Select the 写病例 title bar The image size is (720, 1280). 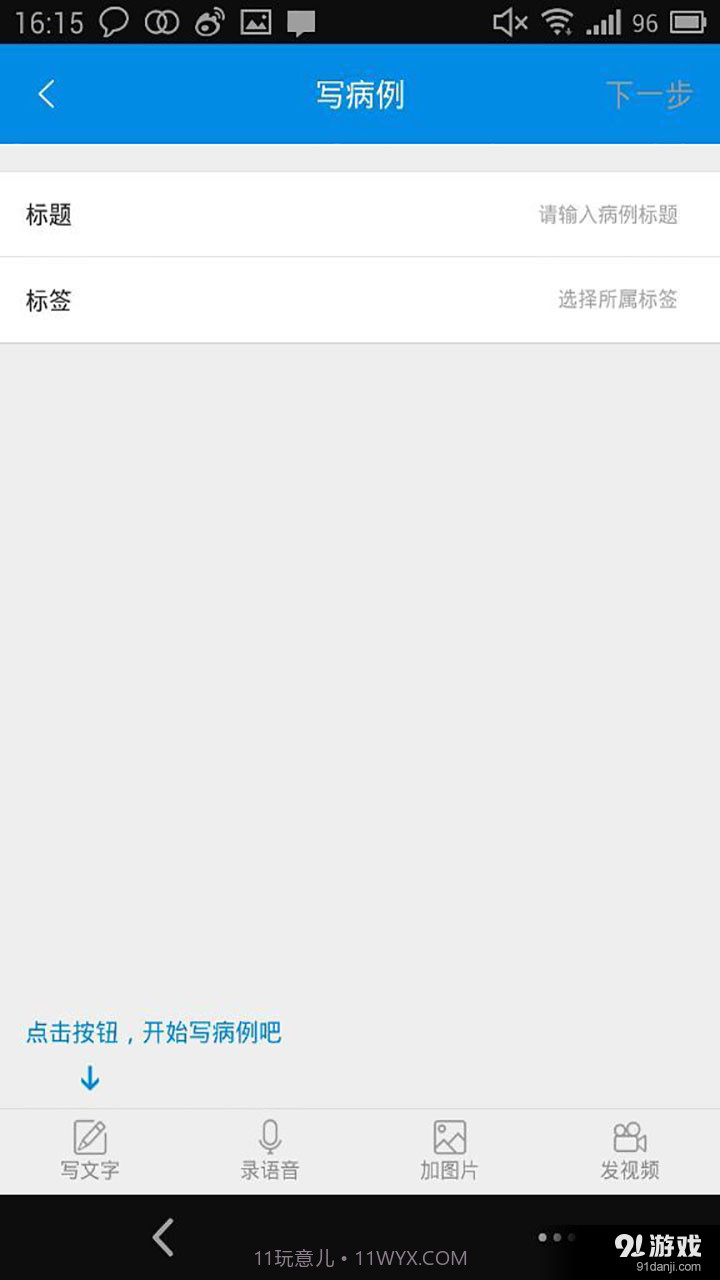[x=360, y=93]
